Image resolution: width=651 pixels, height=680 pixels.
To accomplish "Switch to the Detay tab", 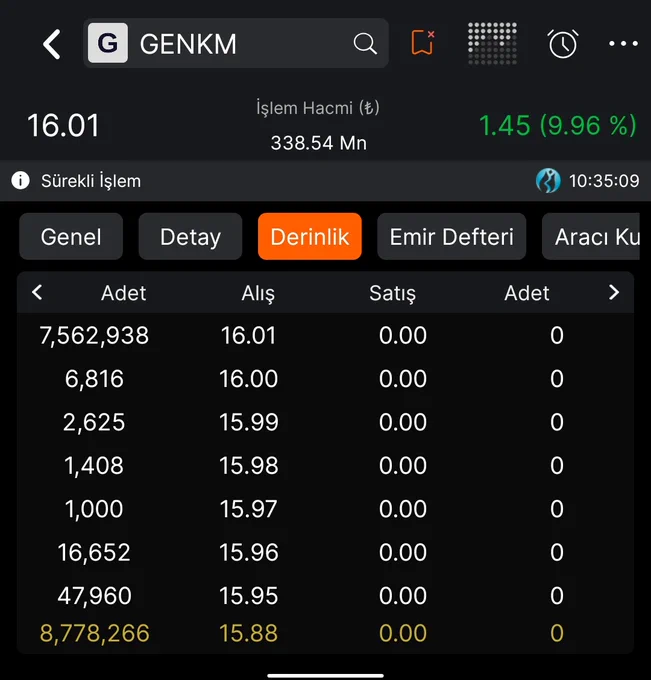I will tap(190, 236).
